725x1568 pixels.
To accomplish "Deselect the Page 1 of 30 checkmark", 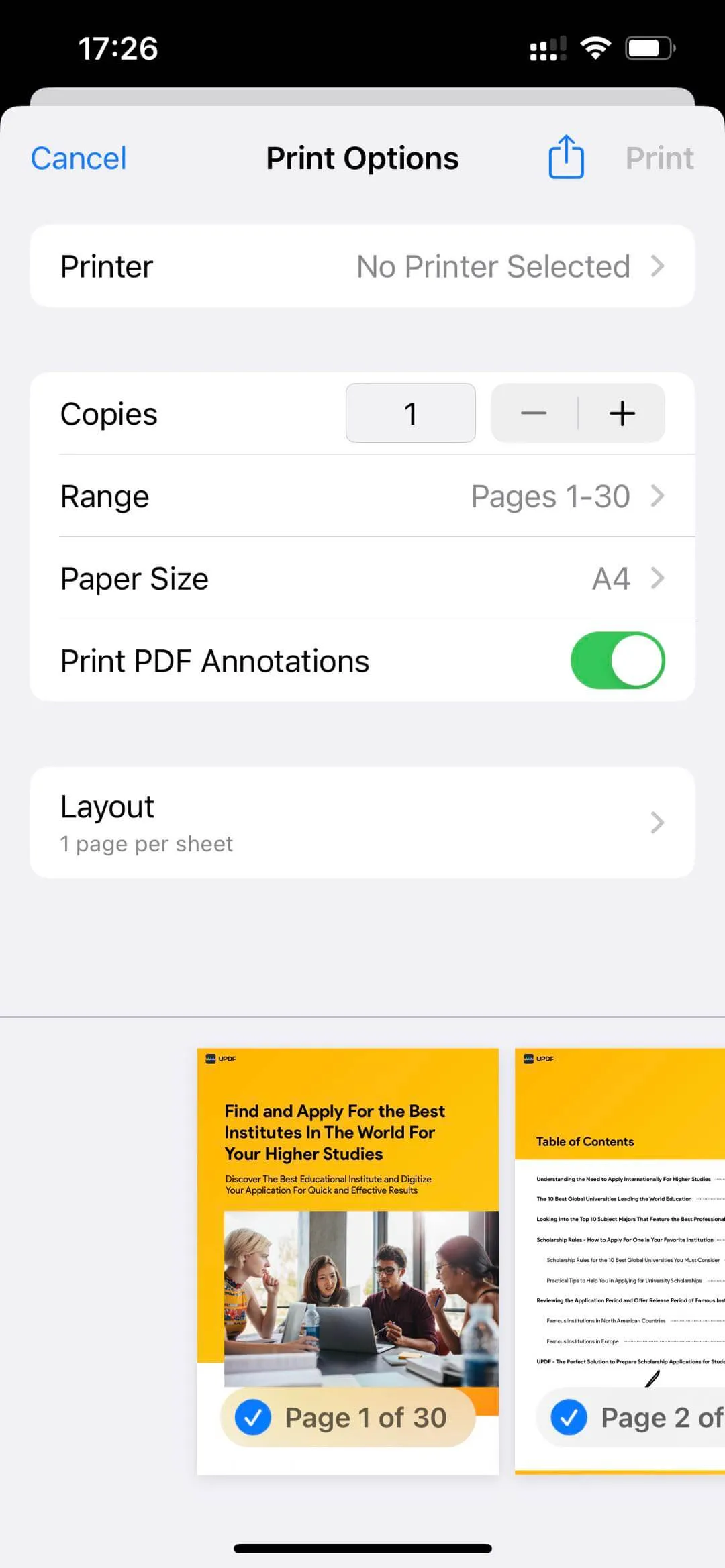I will coord(253,1417).
